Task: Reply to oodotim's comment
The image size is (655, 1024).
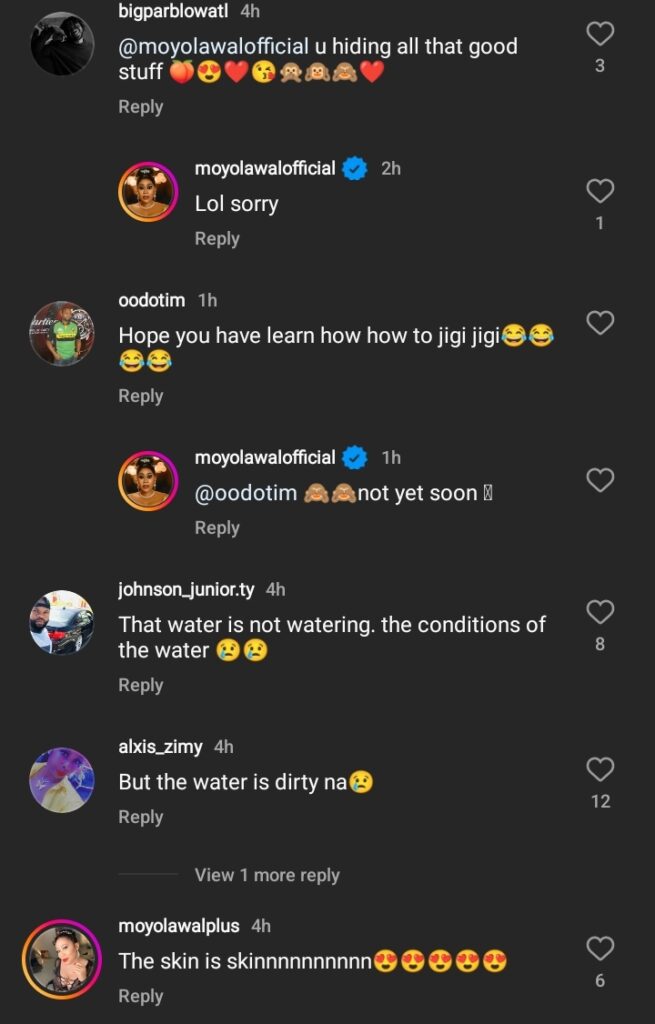Action: [140, 395]
